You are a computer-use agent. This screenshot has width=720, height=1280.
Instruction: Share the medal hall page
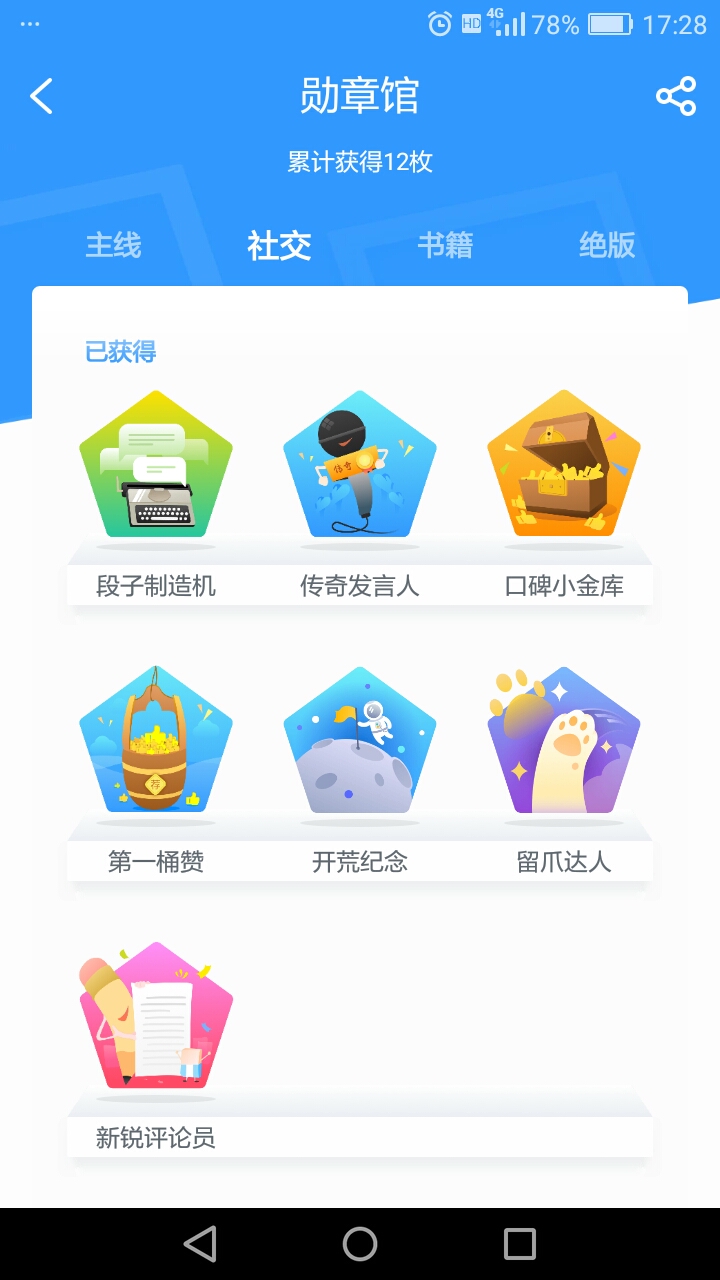click(676, 96)
